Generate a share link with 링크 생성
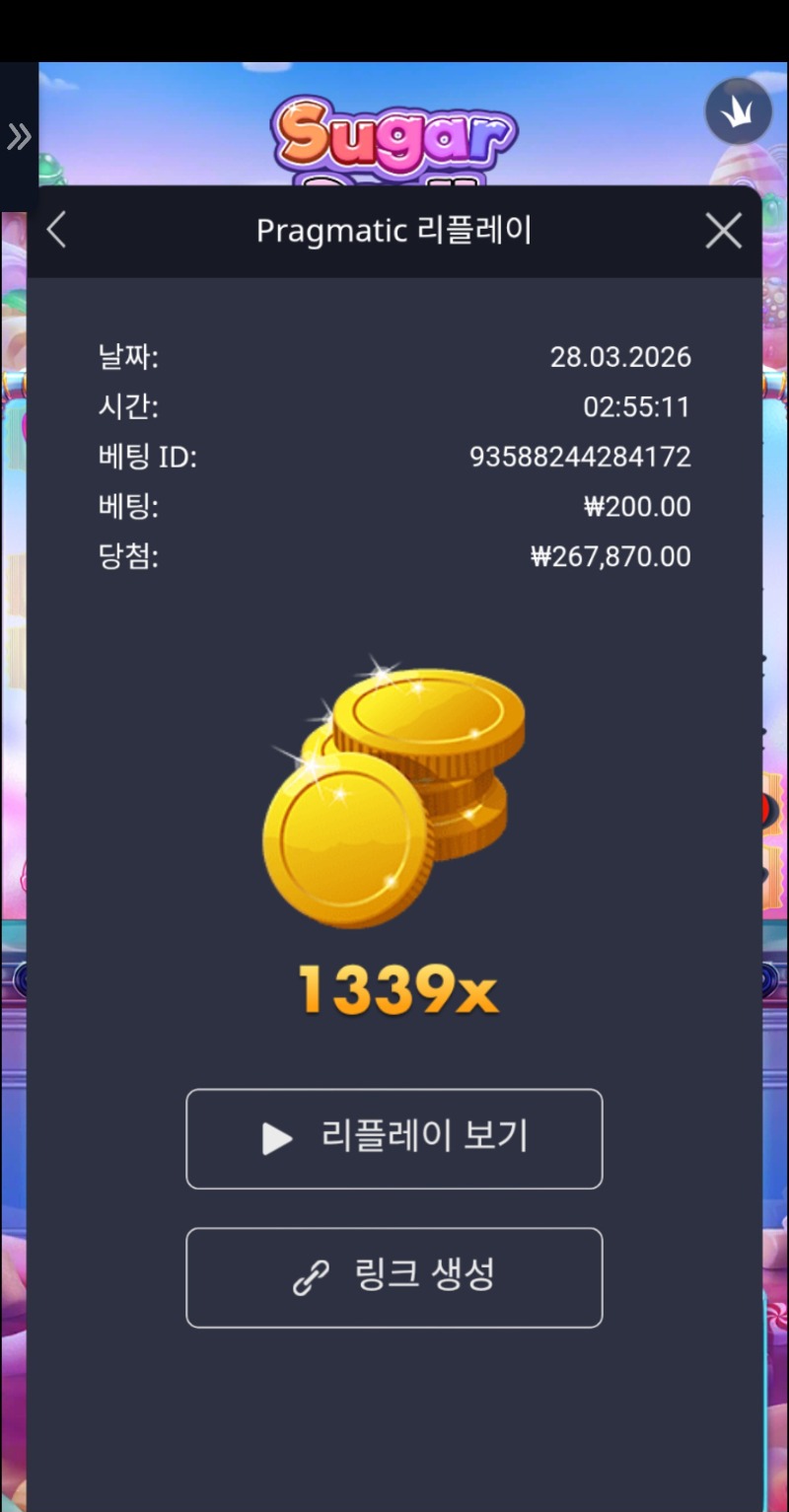The width and height of the screenshot is (789, 1512). pyautogui.click(x=394, y=1277)
